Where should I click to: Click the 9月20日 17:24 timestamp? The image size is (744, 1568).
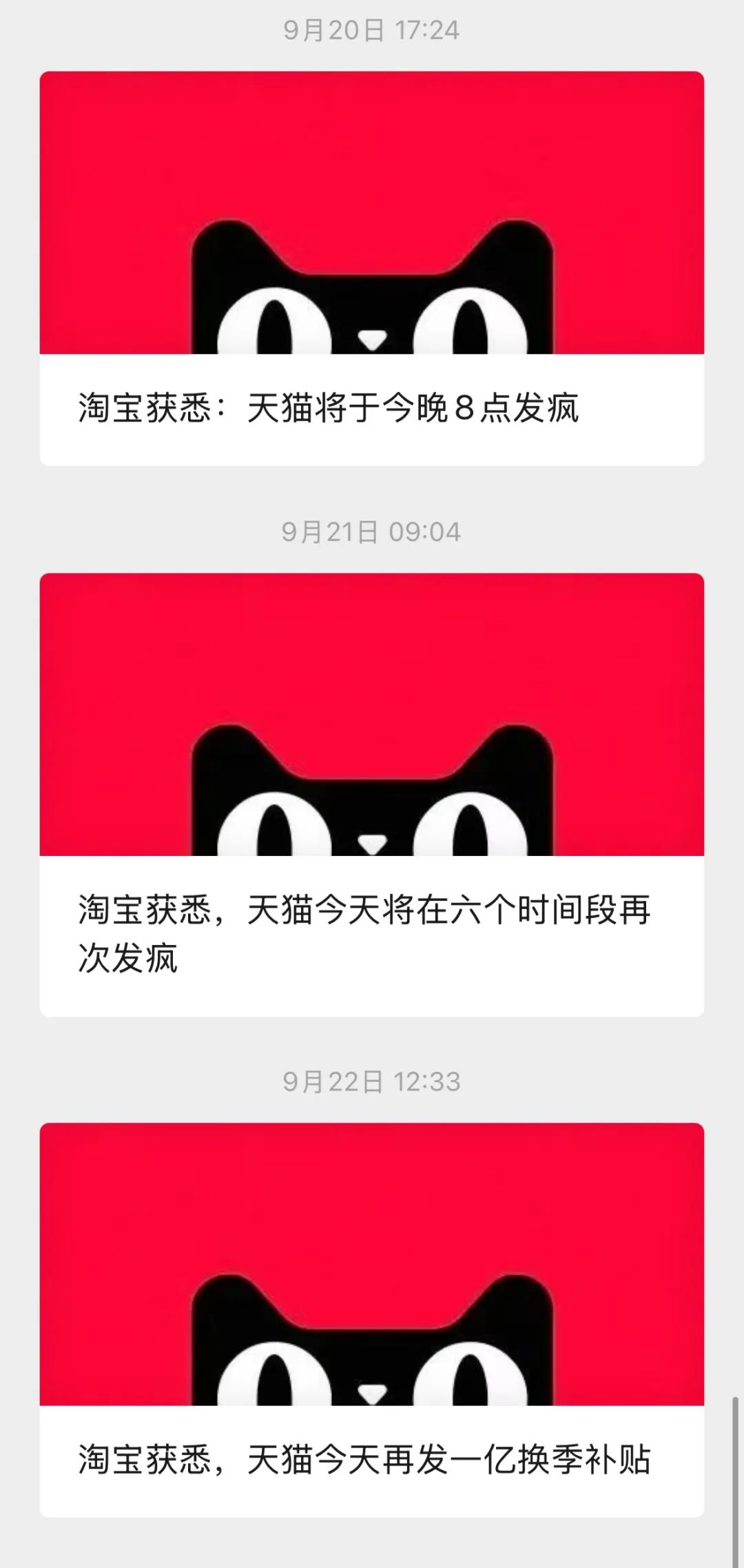372,29
